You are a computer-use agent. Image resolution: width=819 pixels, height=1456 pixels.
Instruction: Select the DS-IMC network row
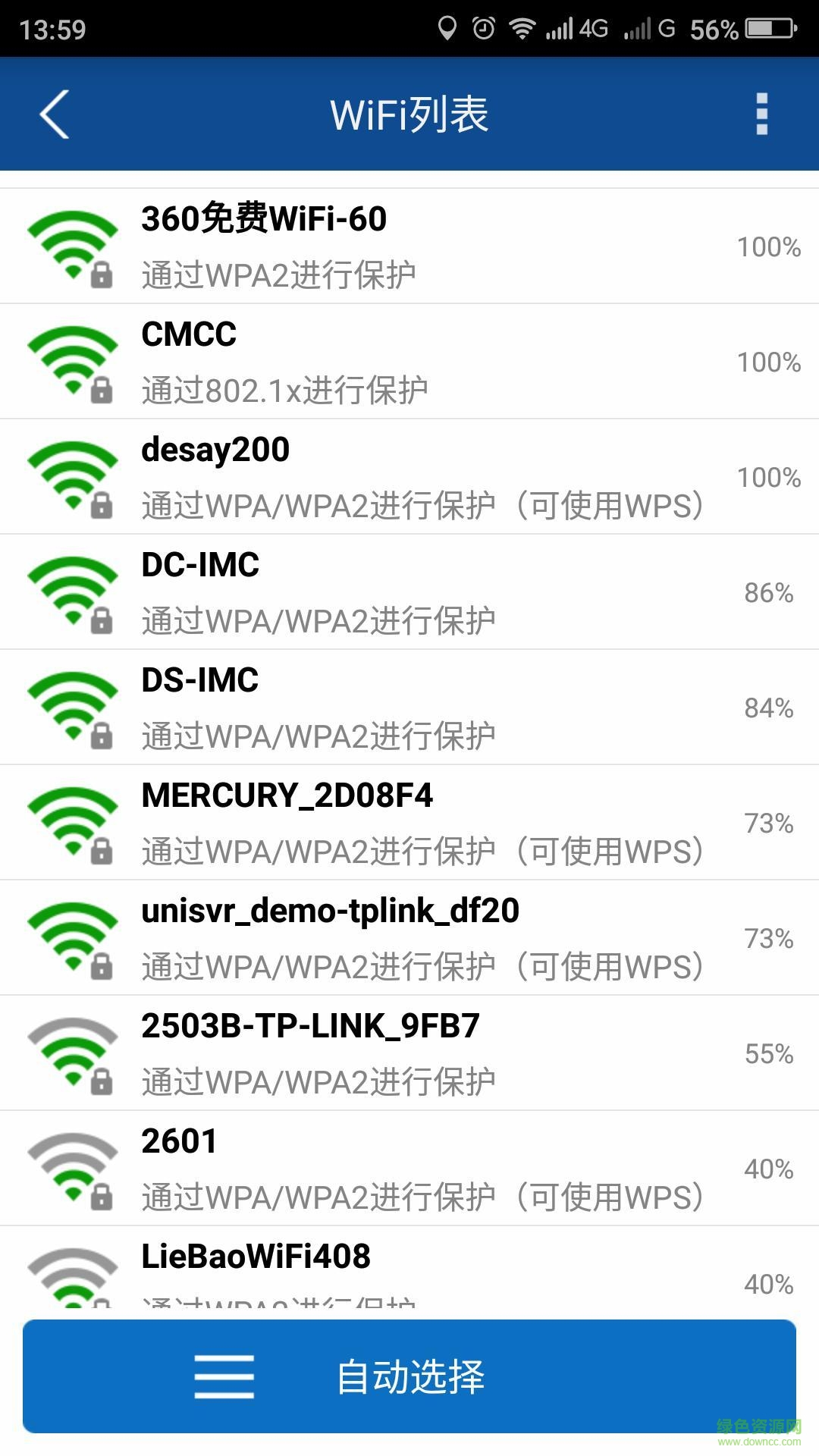click(x=409, y=707)
